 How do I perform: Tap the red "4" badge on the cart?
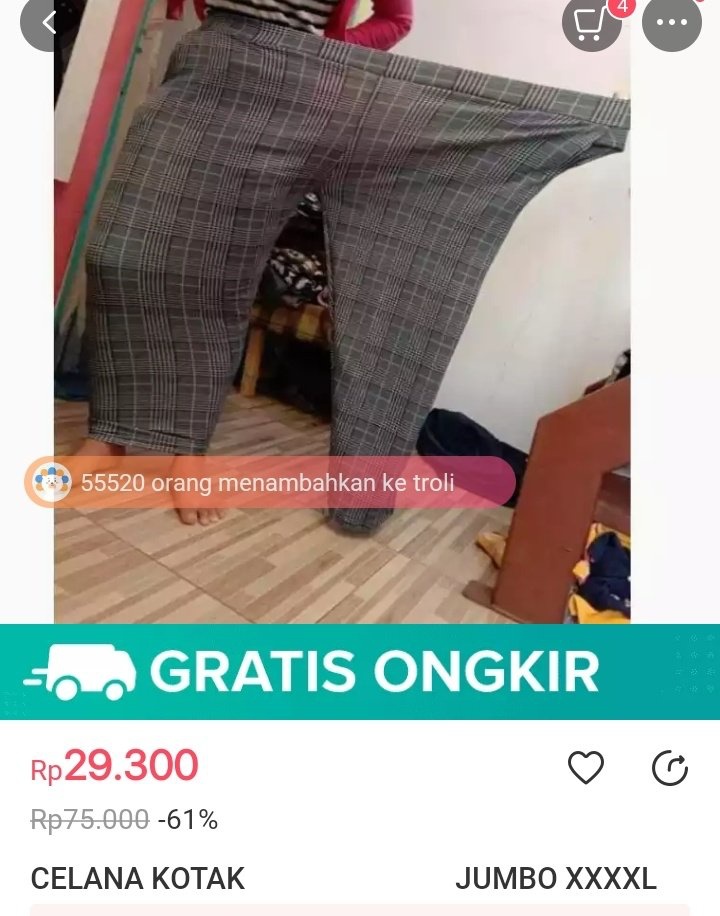(x=618, y=8)
